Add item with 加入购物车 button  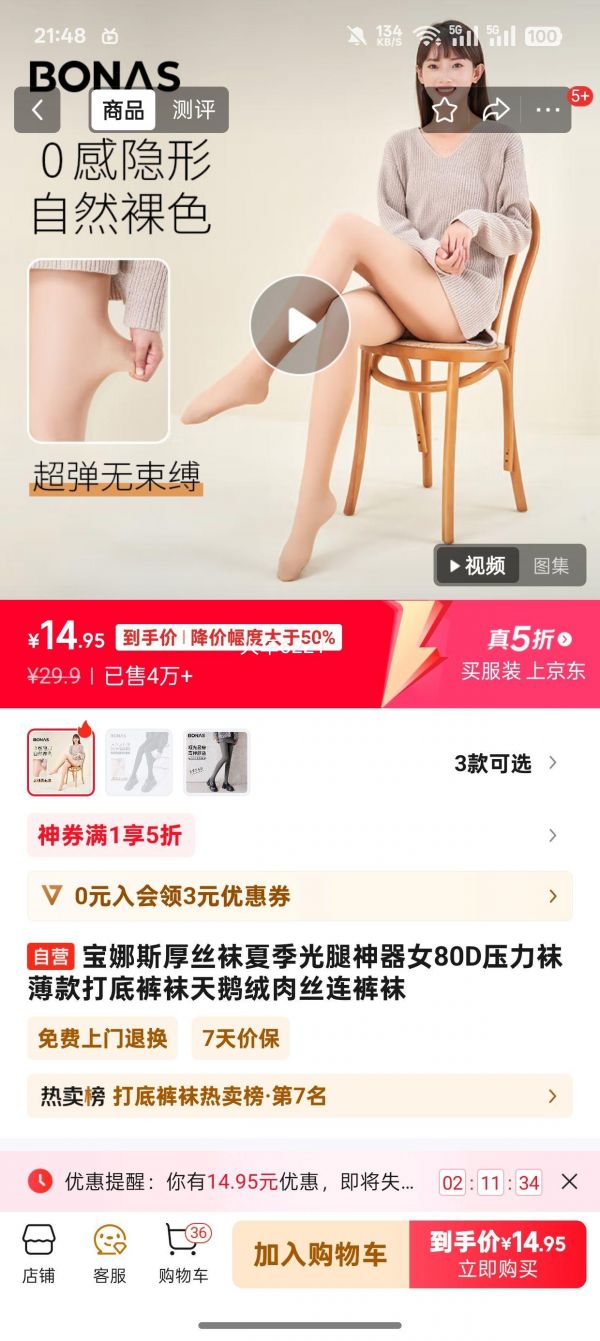point(320,1254)
